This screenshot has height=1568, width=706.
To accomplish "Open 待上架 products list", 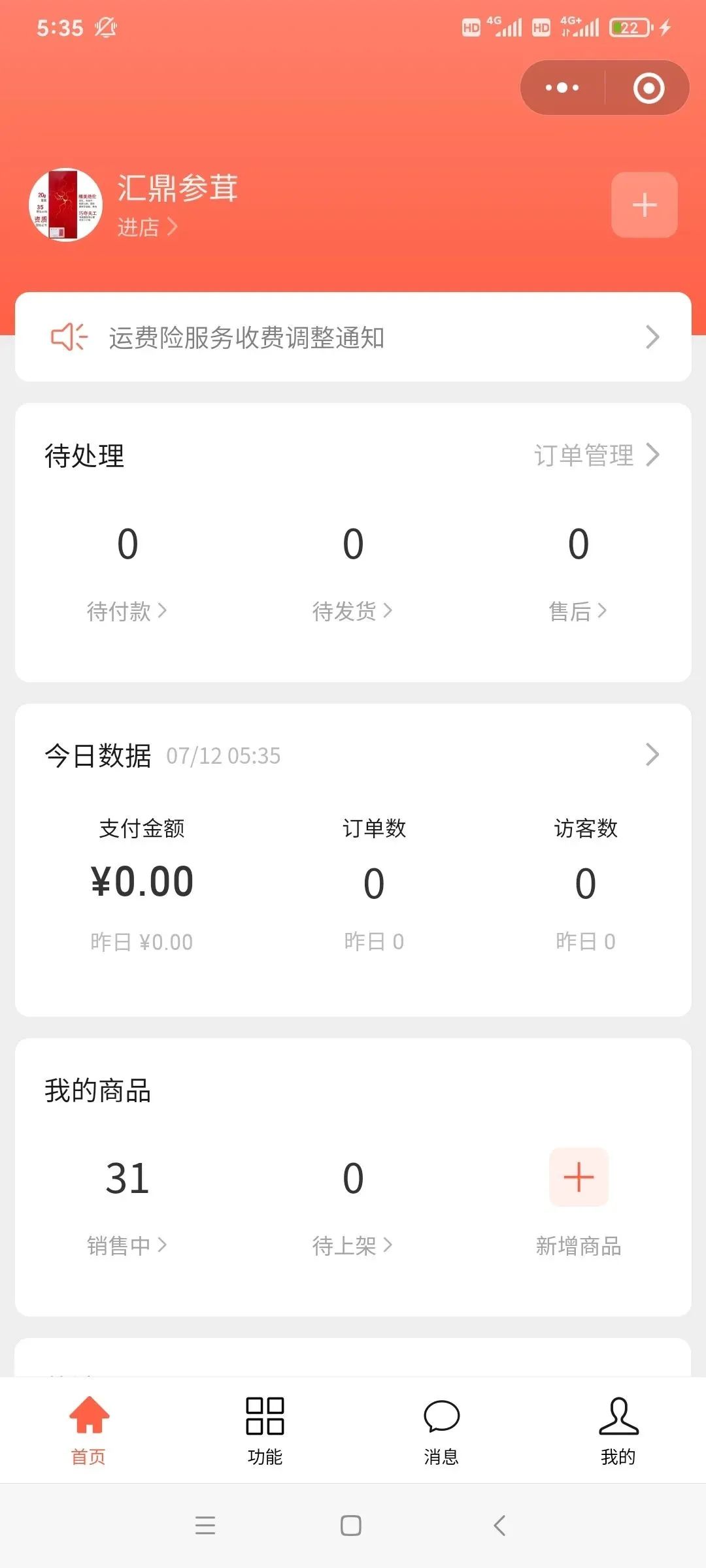I will pos(353,1245).
